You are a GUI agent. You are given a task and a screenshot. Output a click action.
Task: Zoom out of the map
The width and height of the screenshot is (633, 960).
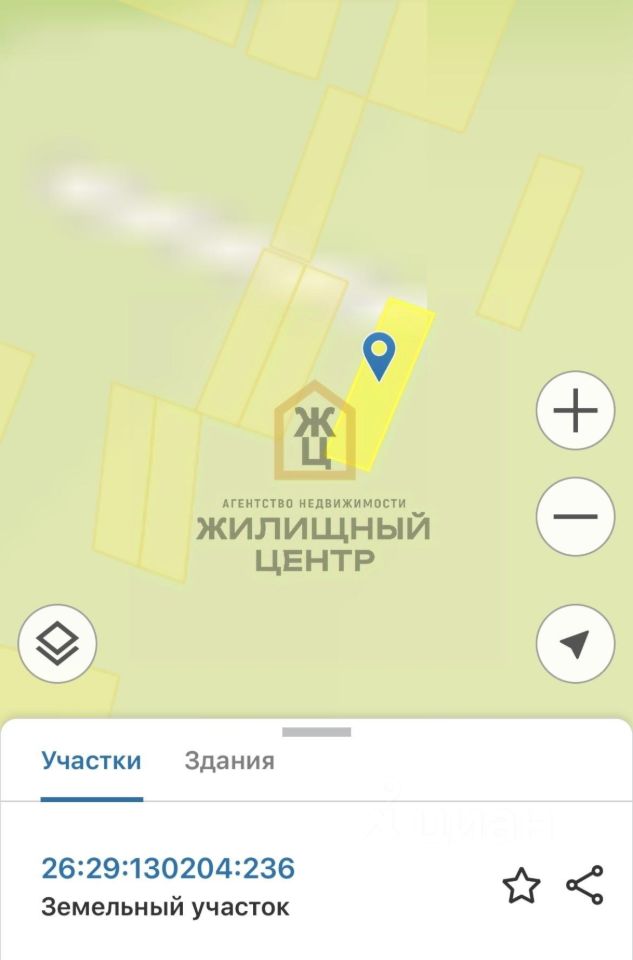coord(575,517)
